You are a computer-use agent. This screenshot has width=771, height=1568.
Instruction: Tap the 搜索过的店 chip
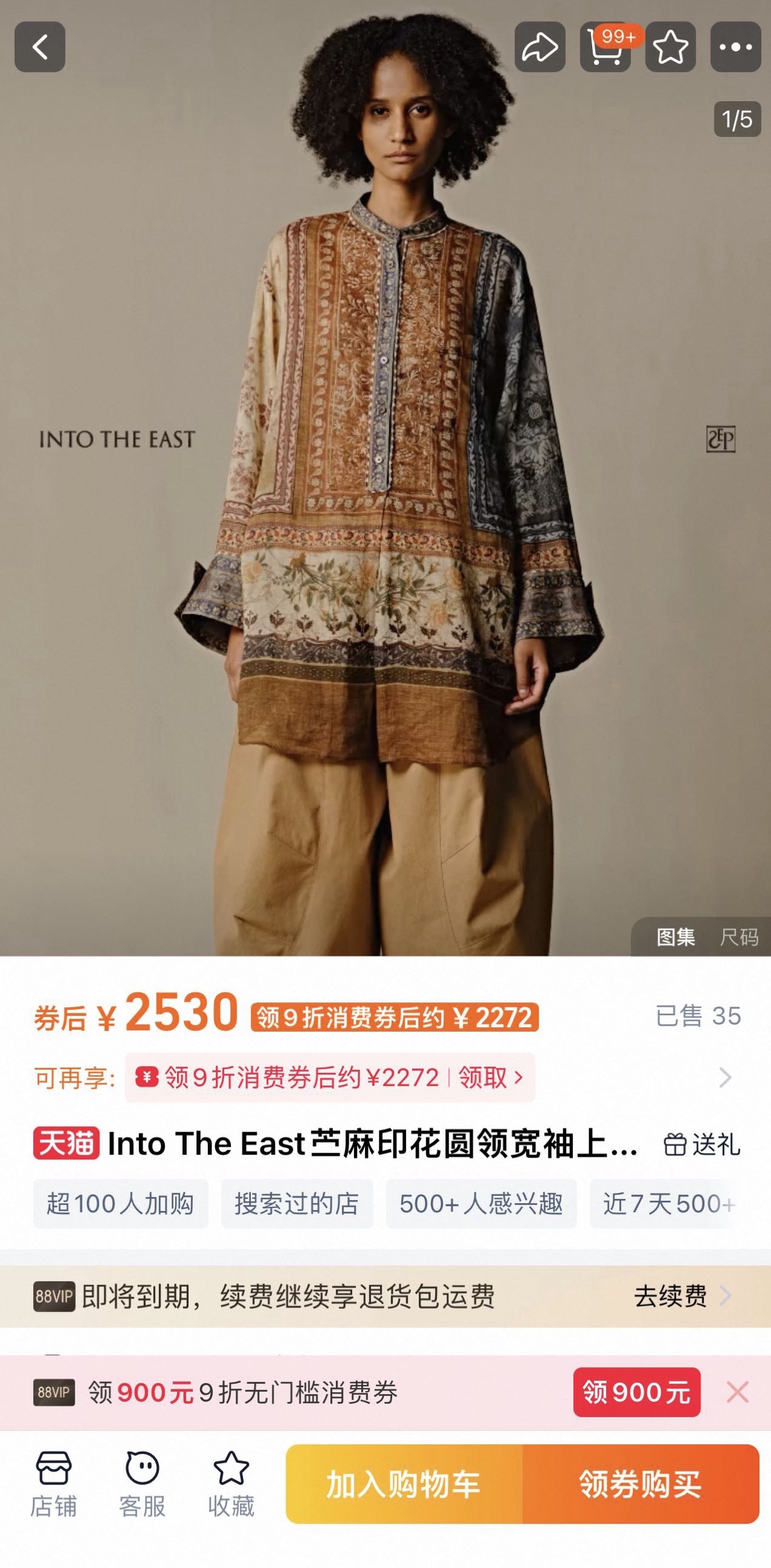point(296,1203)
